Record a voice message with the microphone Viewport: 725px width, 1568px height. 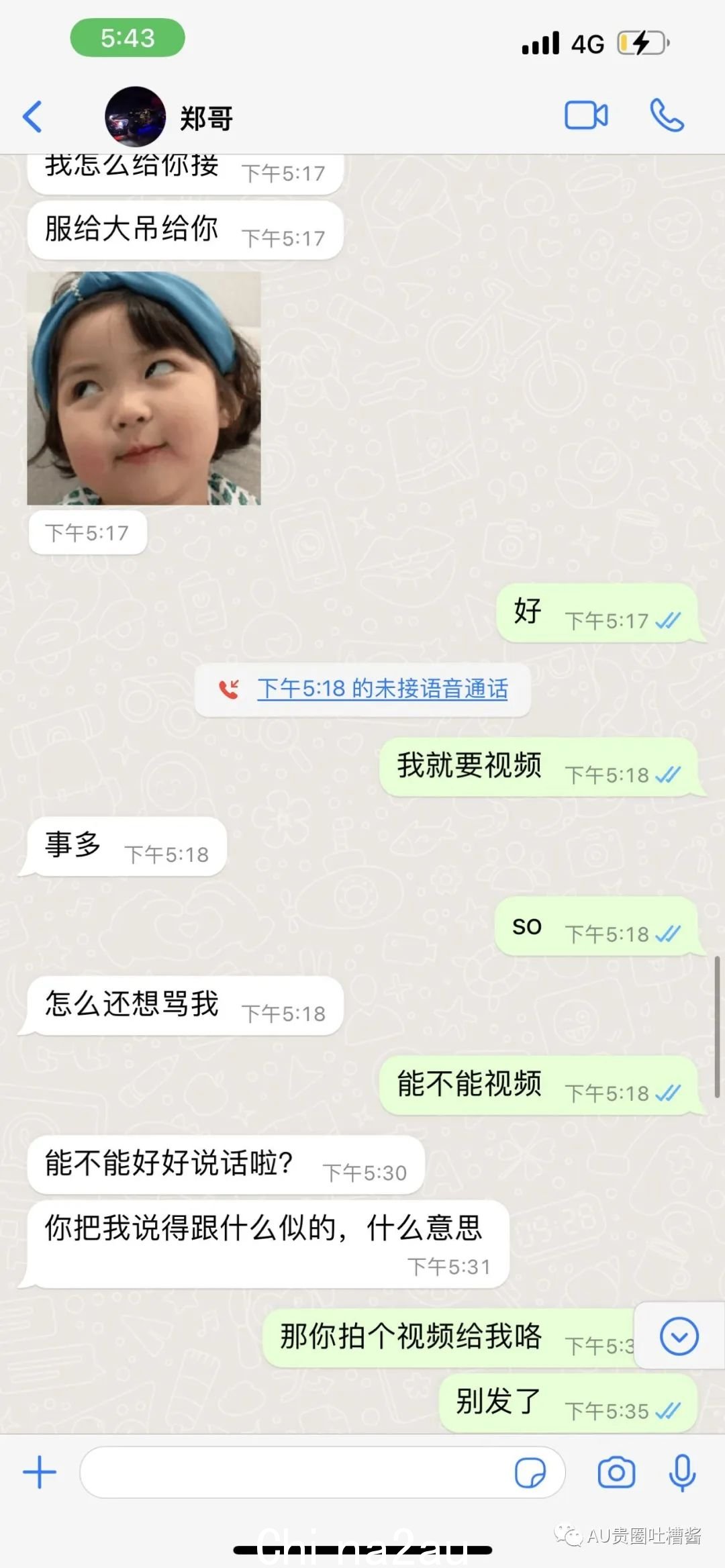tap(682, 1473)
